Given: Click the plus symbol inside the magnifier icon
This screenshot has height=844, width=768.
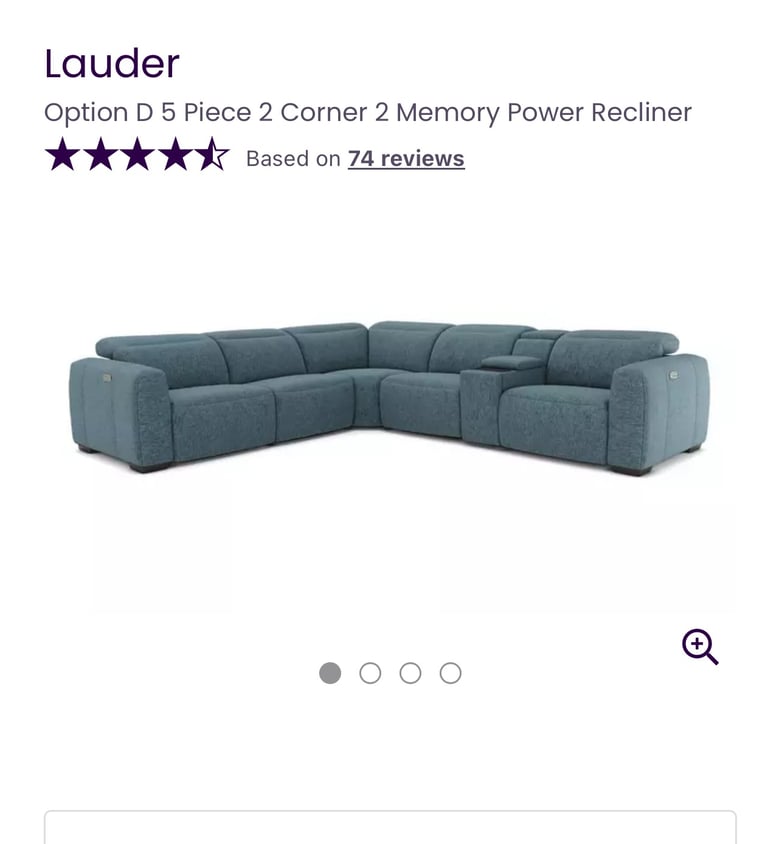Looking at the screenshot, I should point(699,645).
